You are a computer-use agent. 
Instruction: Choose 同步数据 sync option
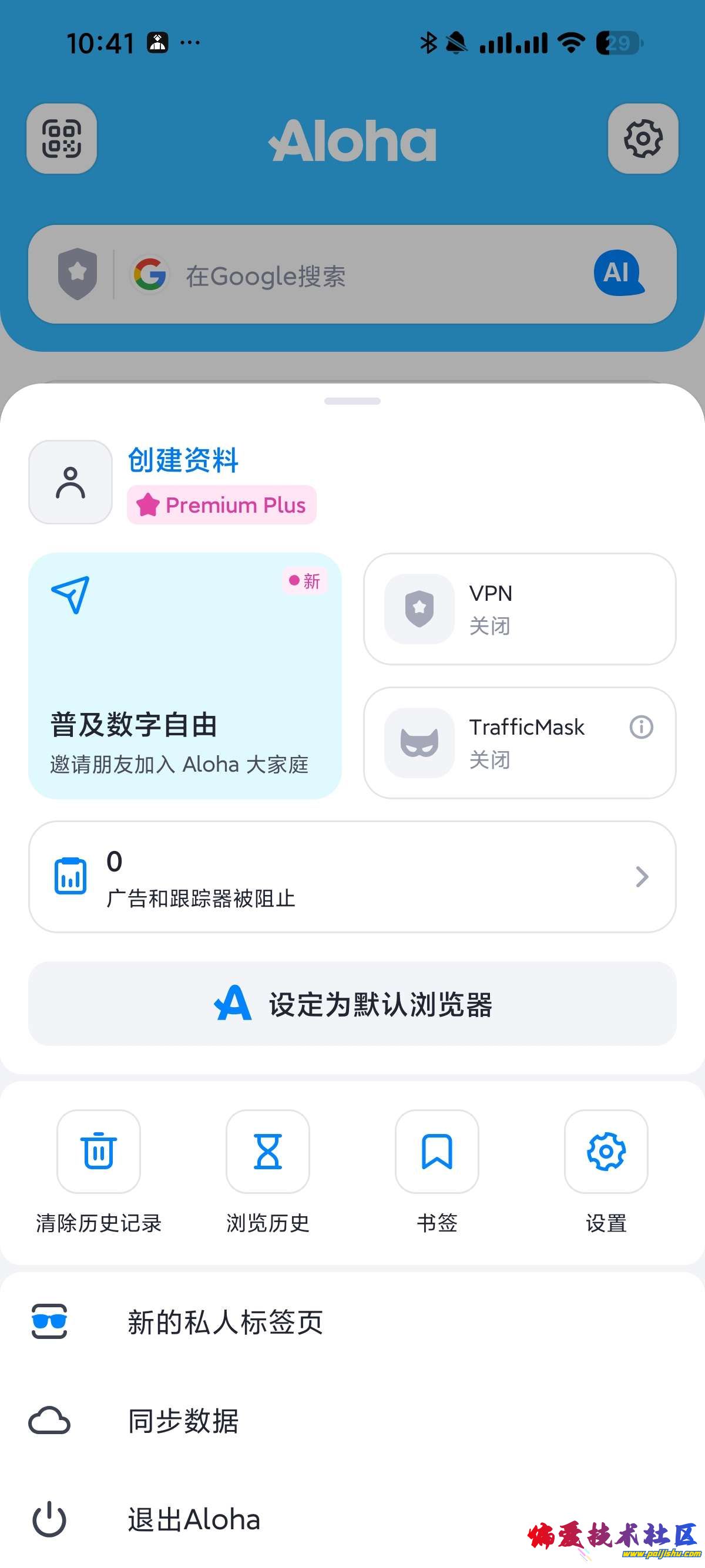(183, 1421)
